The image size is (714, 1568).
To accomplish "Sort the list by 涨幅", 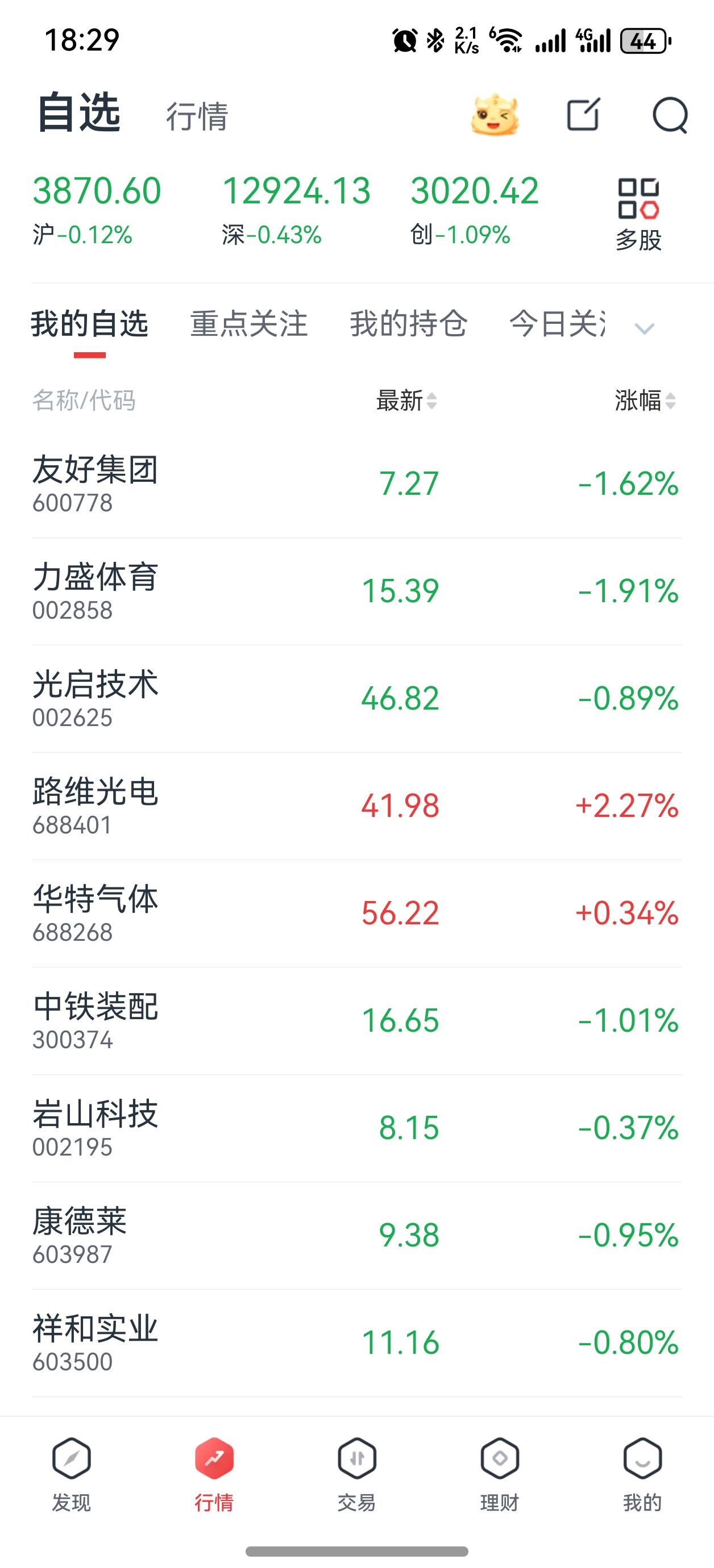I will coord(645,401).
